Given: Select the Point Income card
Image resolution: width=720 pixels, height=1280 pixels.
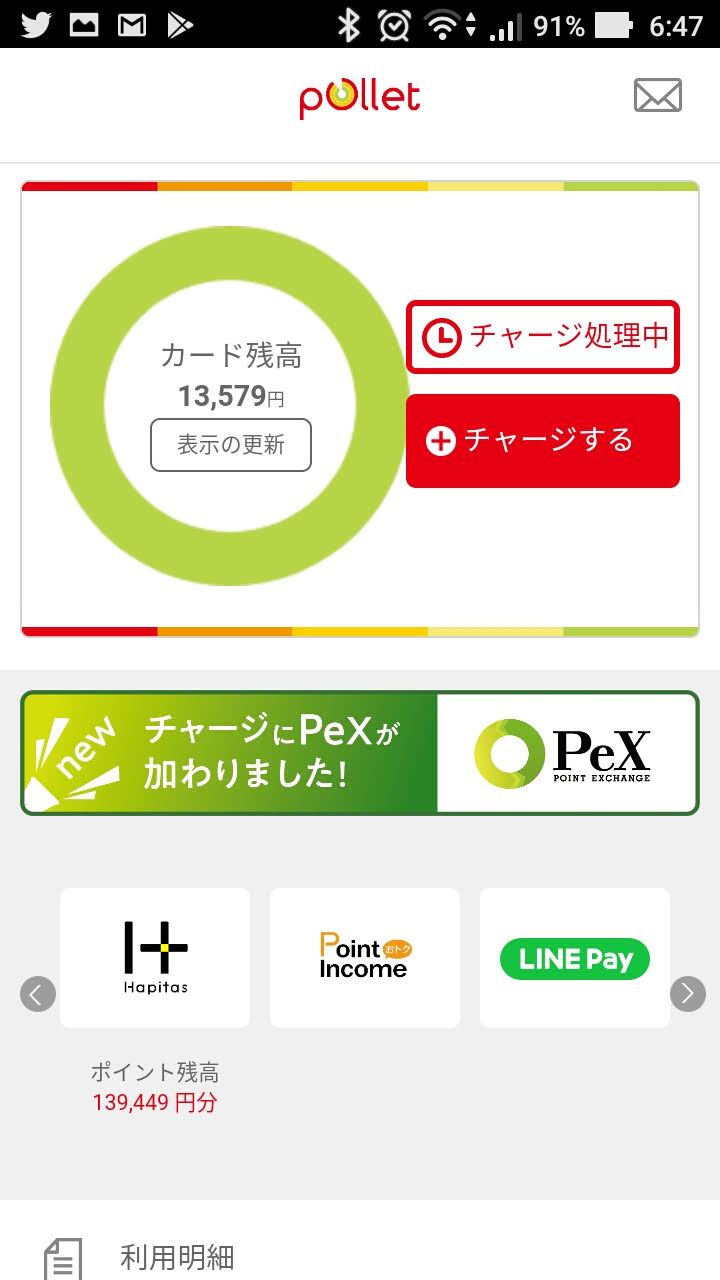Looking at the screenshot, I should tap(365, 957).
